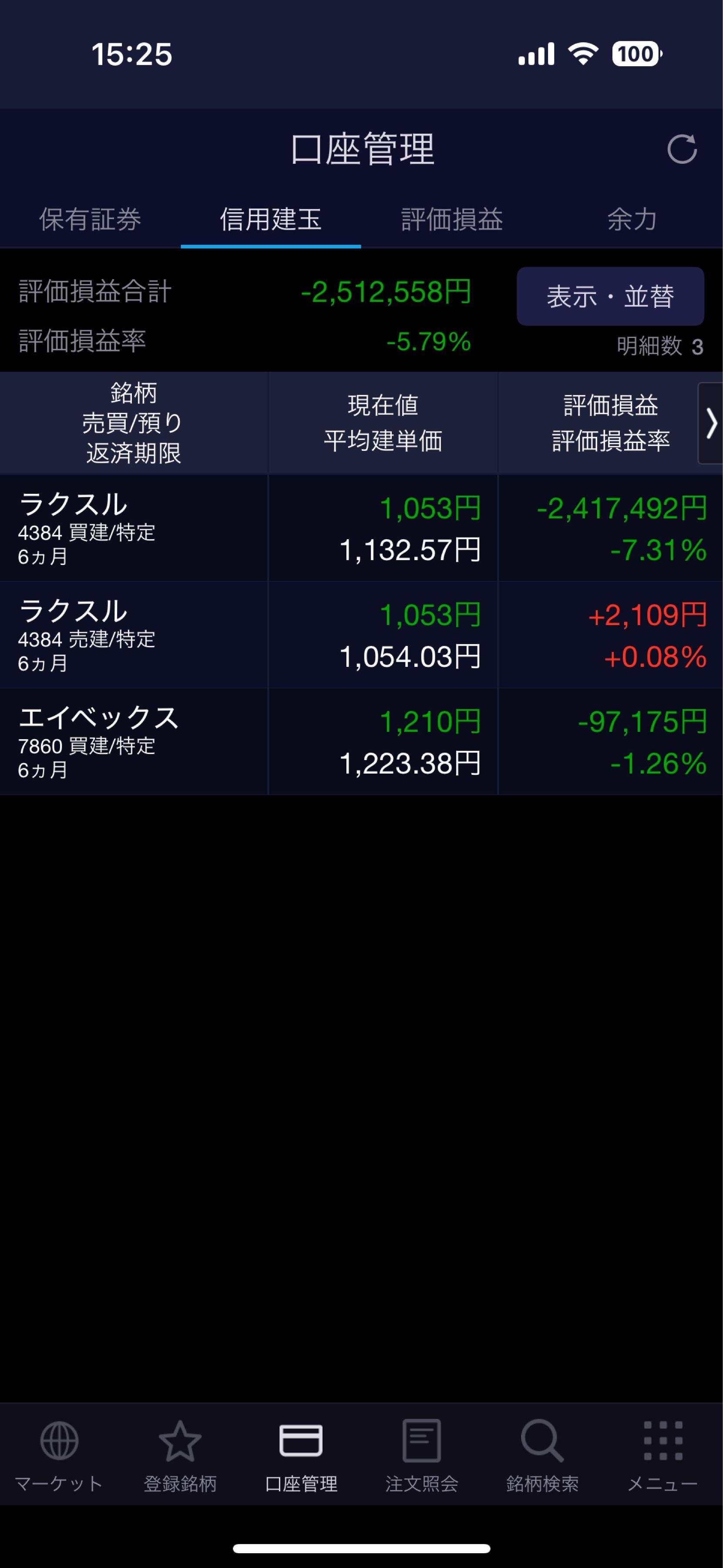Show the 信用建玉 tab

(x=271, y=222)
